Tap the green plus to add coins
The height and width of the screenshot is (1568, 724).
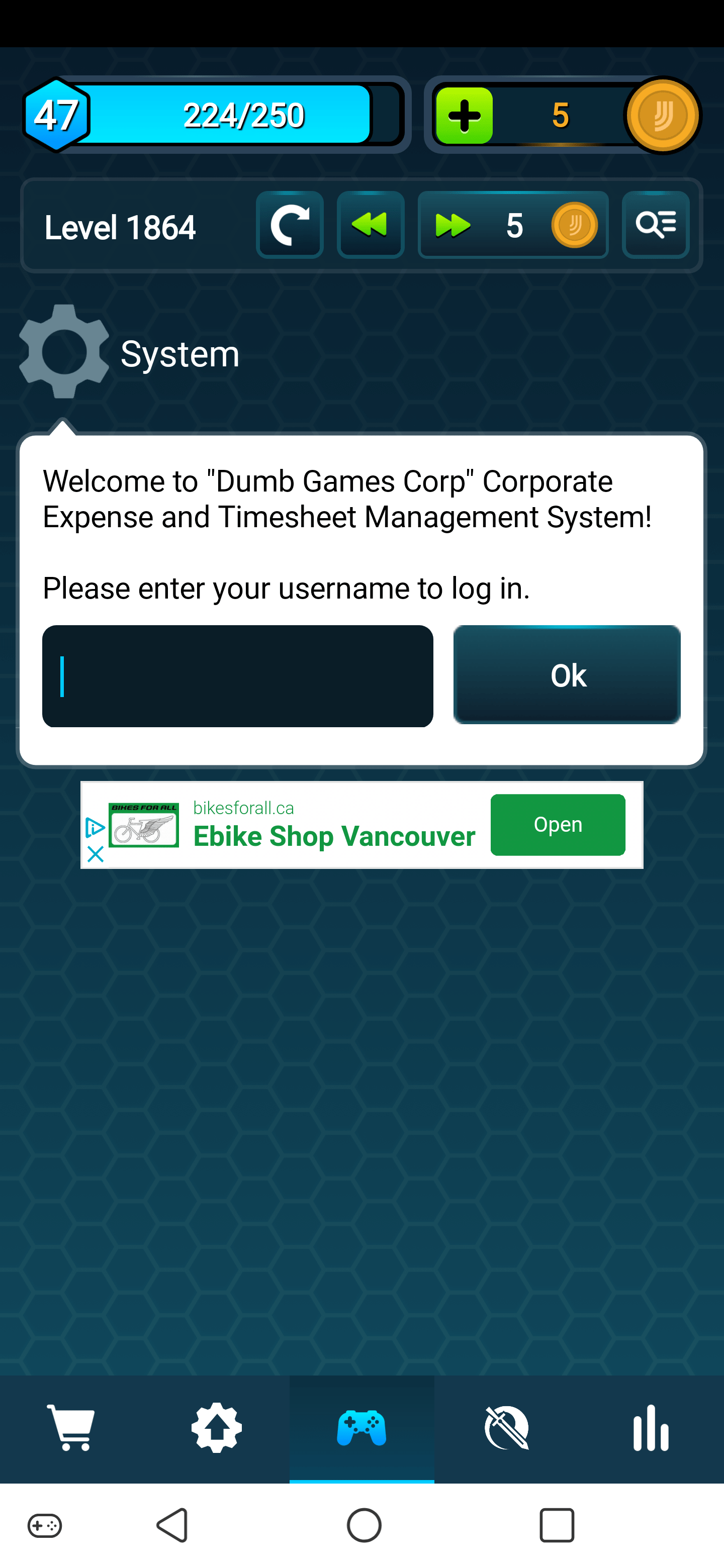464,116
